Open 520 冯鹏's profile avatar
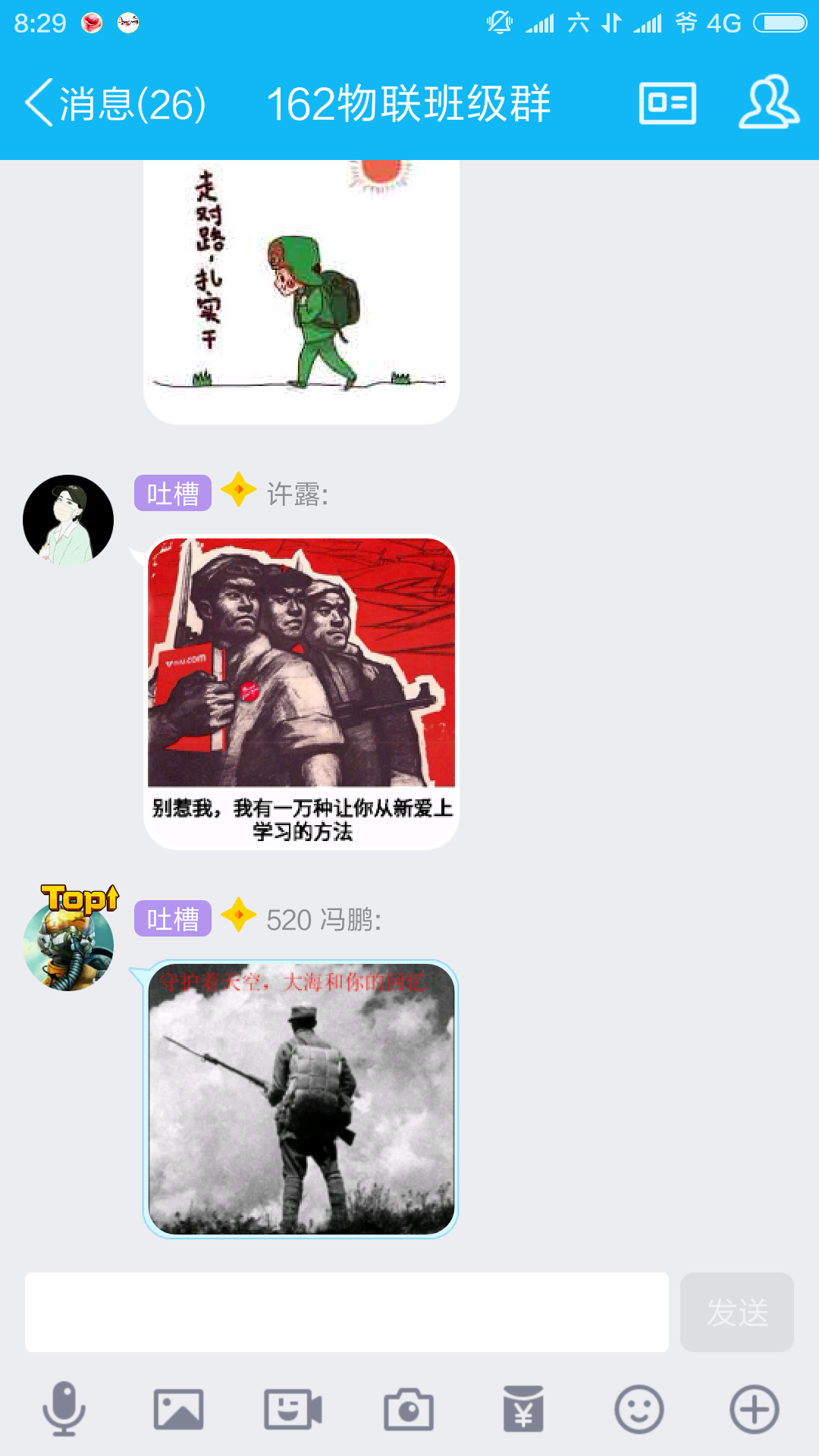 pyautogui.click(x=68, y=944)
